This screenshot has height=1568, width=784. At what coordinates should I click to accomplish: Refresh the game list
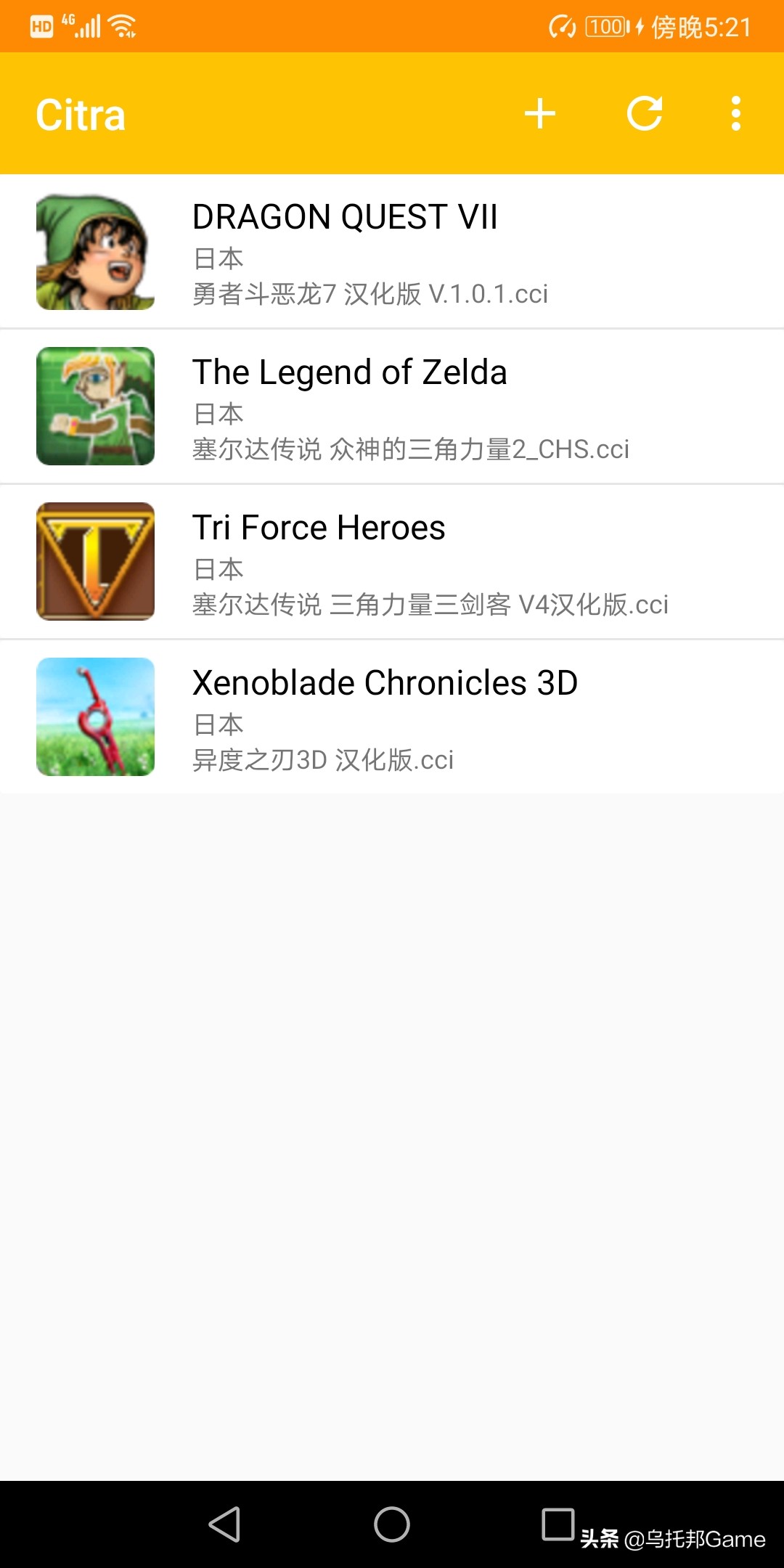(x=645, y=114)
